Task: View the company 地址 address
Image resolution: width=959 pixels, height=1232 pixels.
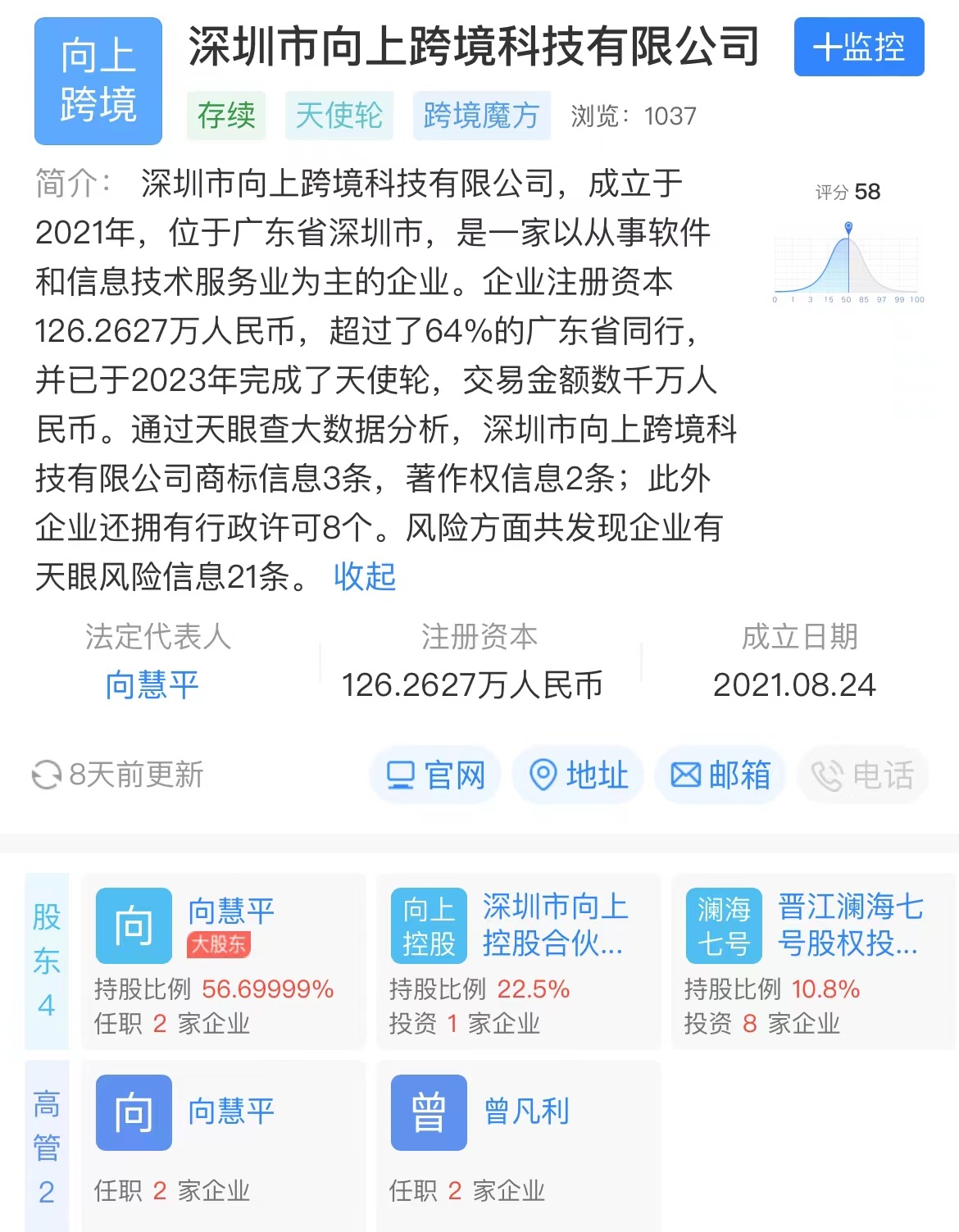Action: tap(579, 775)
